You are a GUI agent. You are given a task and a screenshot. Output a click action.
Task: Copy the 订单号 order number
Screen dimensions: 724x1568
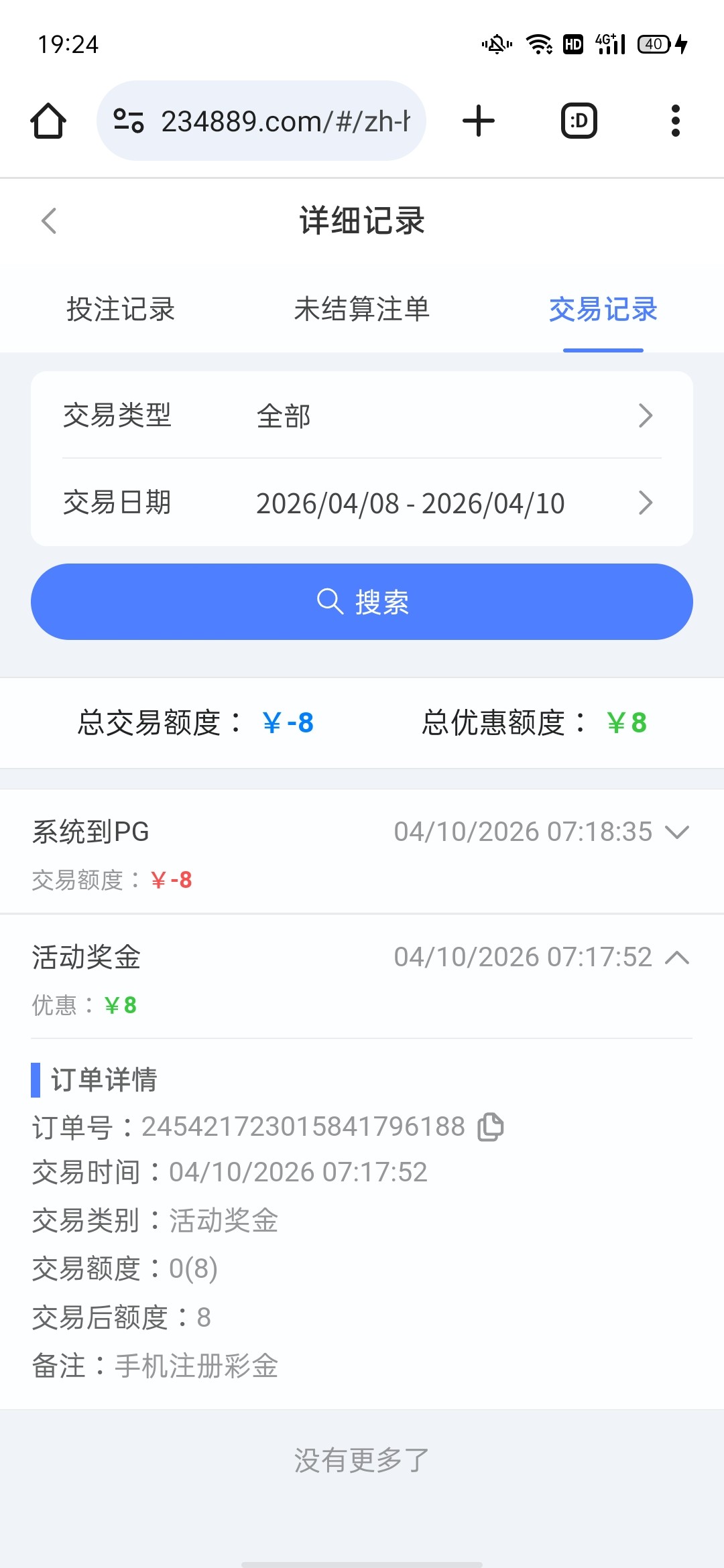click(491, 1127)
